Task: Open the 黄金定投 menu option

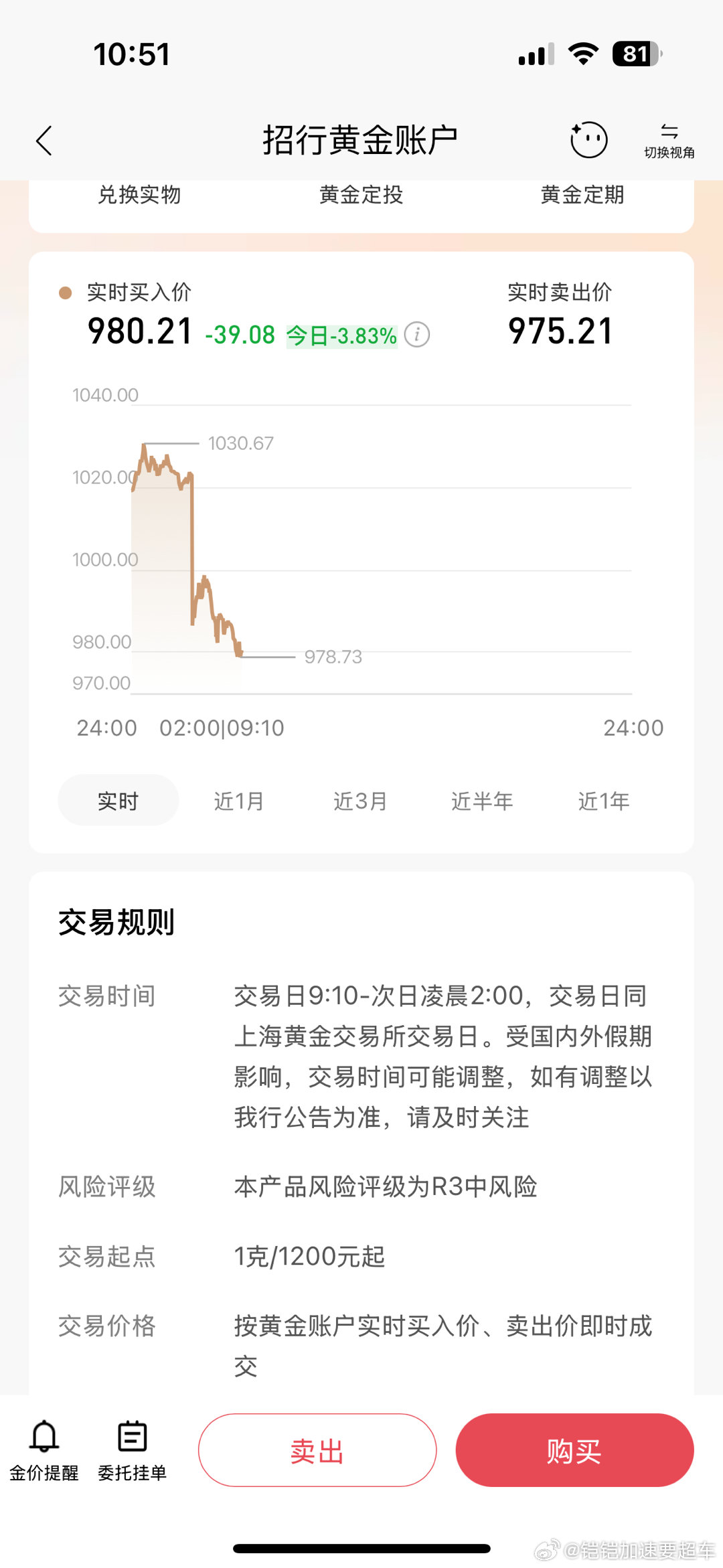Action: click(361, 195)
